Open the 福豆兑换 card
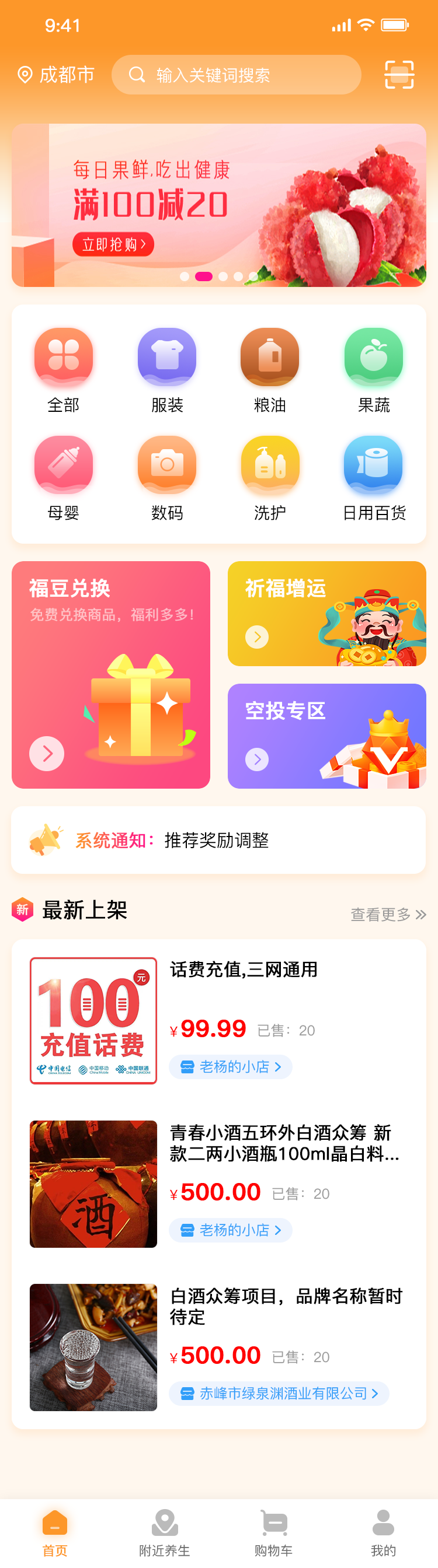The width and height of the screenshot is (438, 1568). (x=111, y=674)
